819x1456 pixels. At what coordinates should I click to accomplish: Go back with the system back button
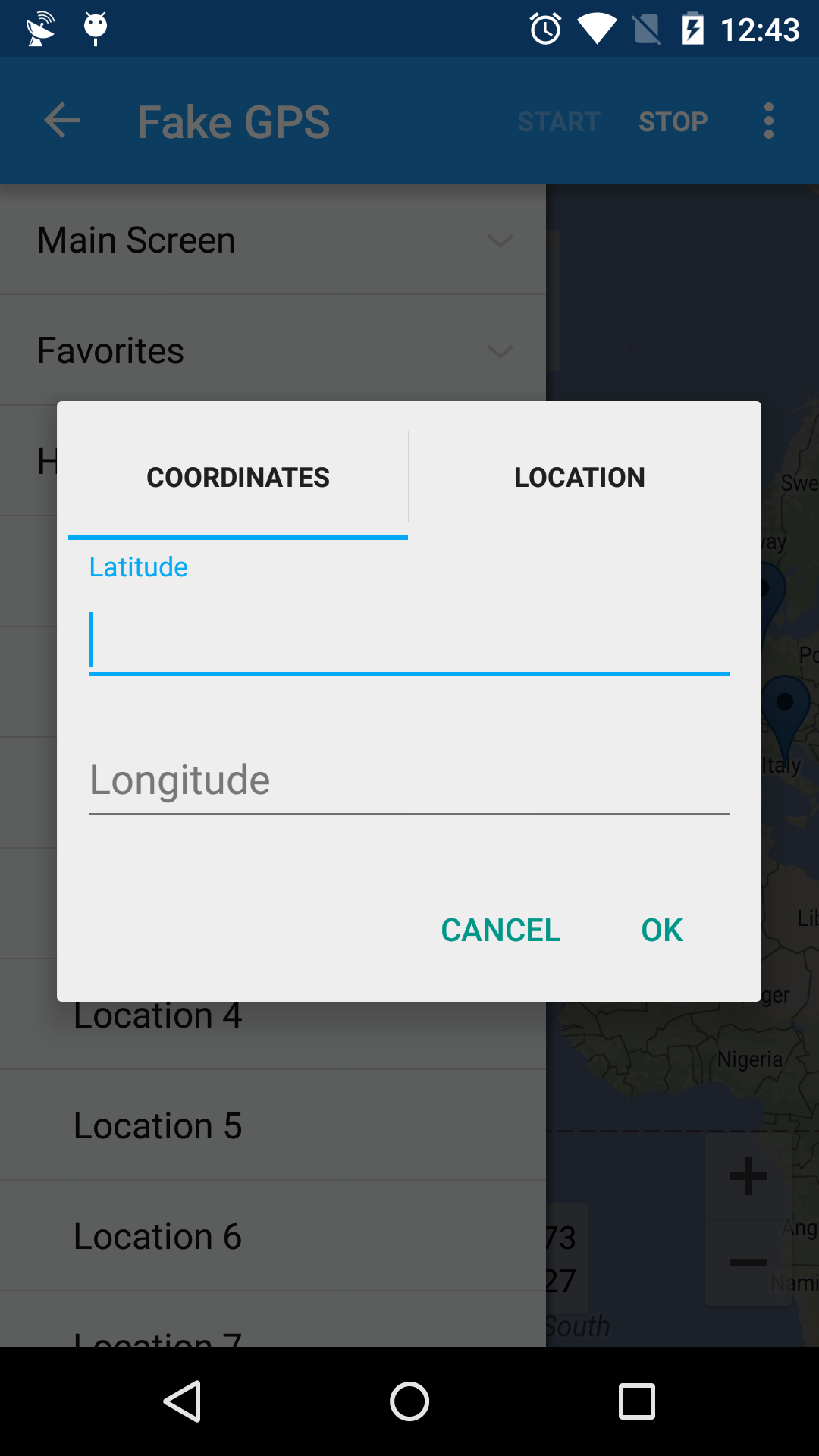(183, 1401)
